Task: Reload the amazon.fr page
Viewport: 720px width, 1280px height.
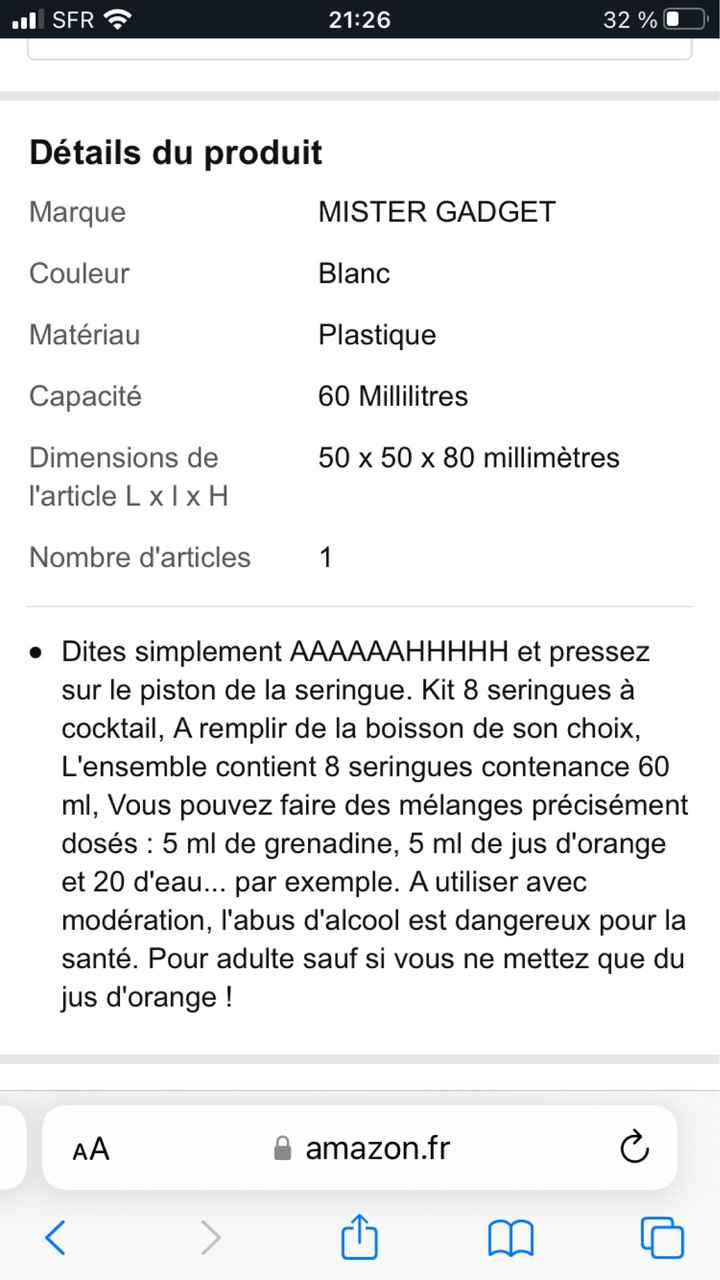Action: click(x=634, y=1148)
